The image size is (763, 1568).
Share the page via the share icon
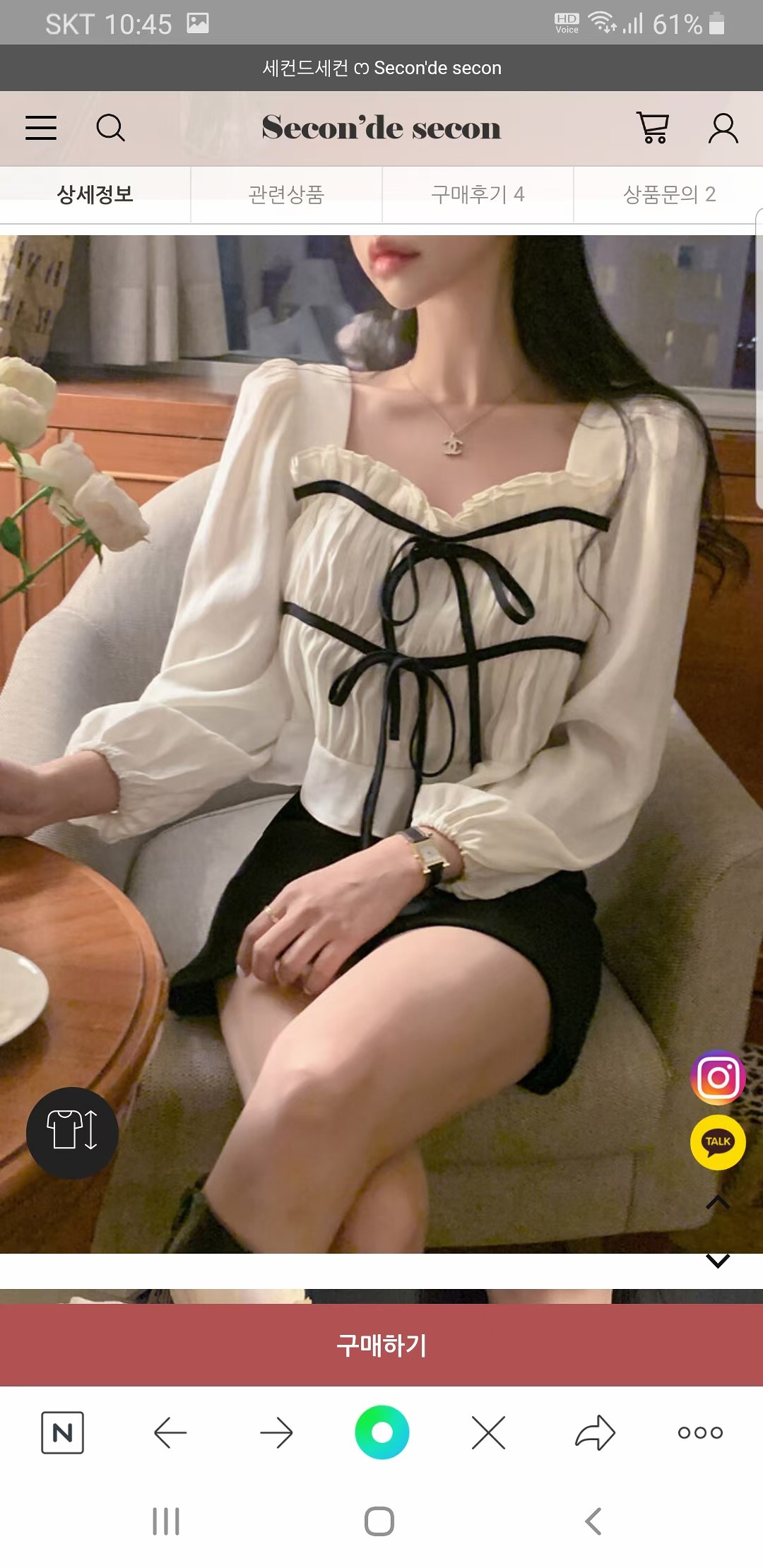click(x=596, y=1432)
